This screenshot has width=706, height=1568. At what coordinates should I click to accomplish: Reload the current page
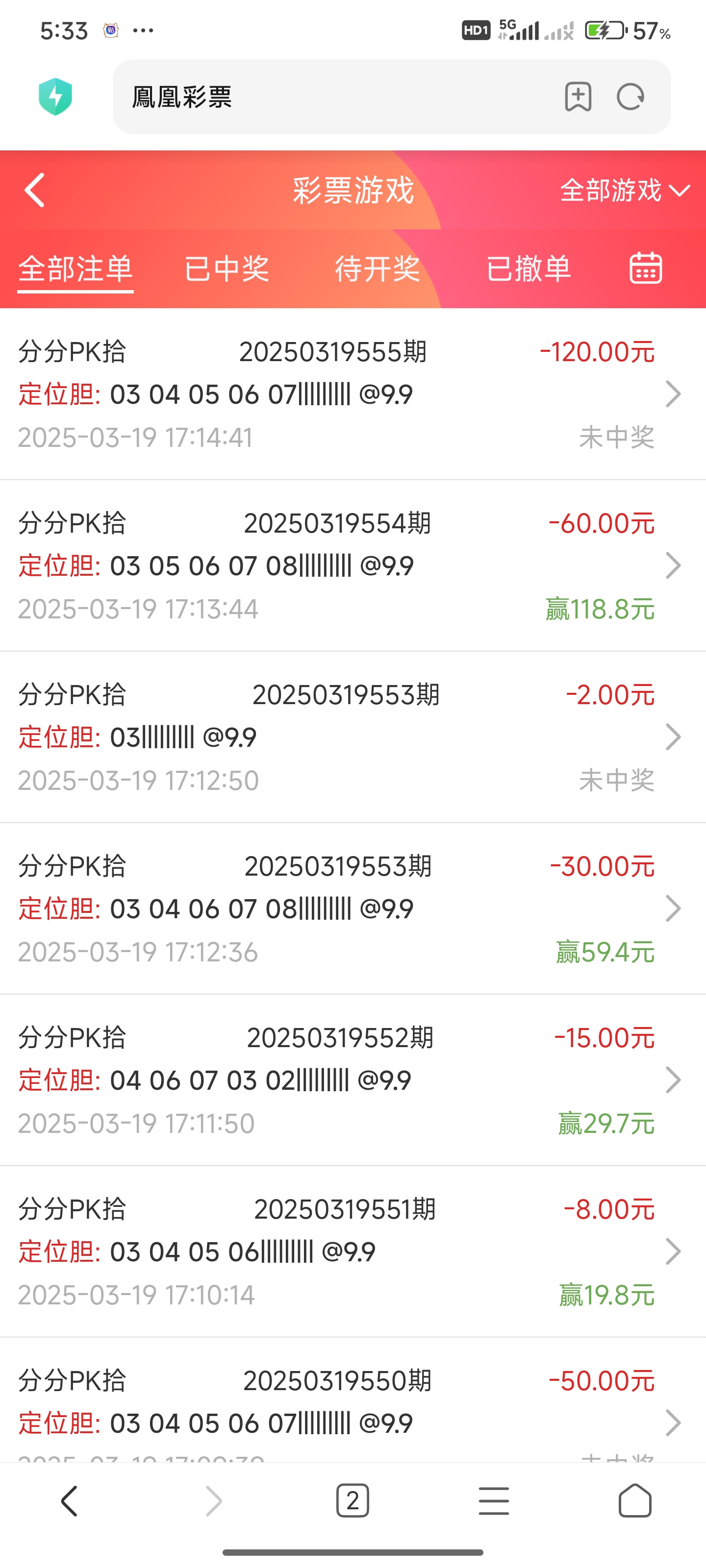click(x=630, y=97)
